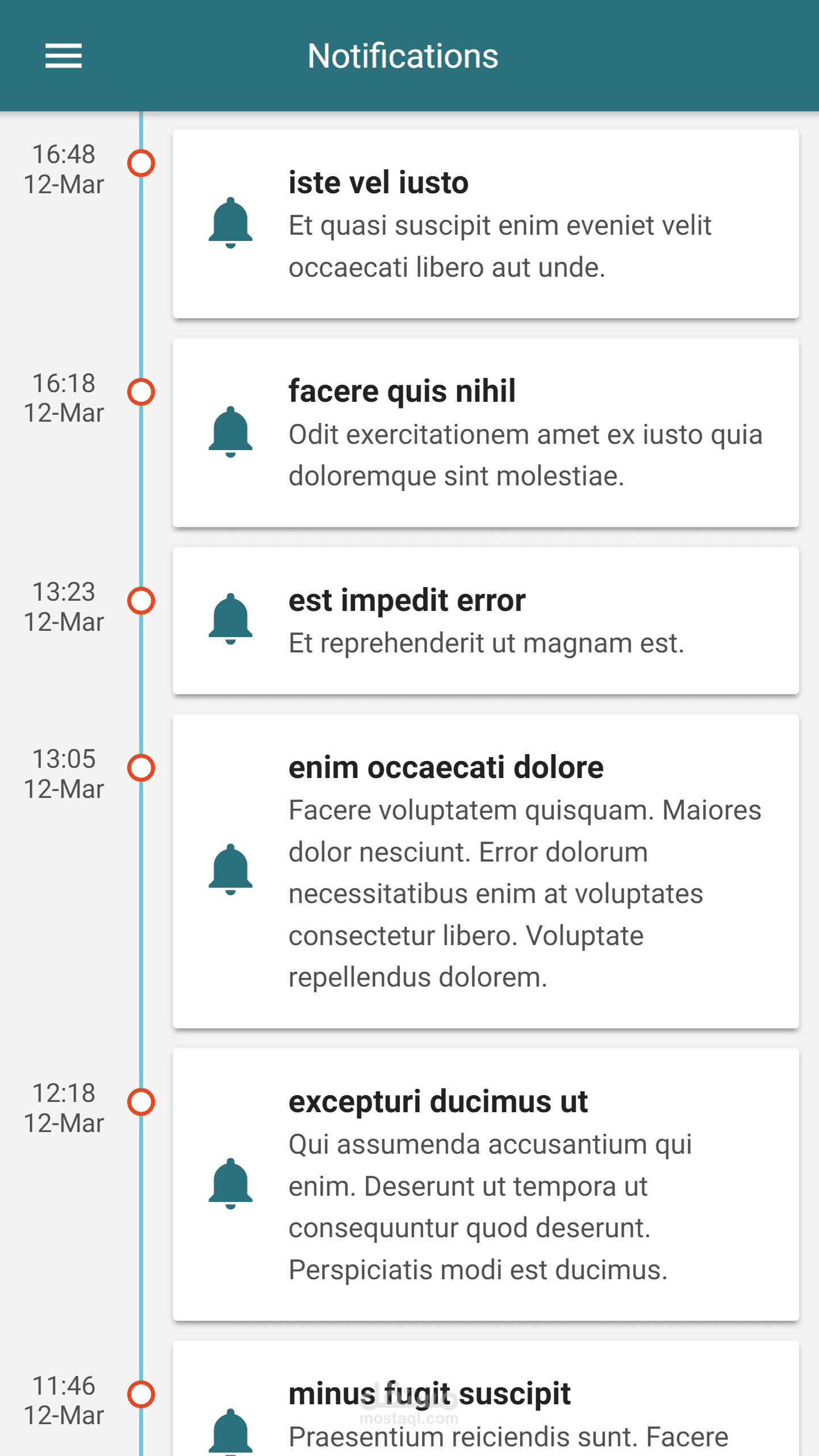Open the 'excepturi ducimus ut' notification
The height and width of the screenshot is (1456, 819).
tap(486, 1184)
